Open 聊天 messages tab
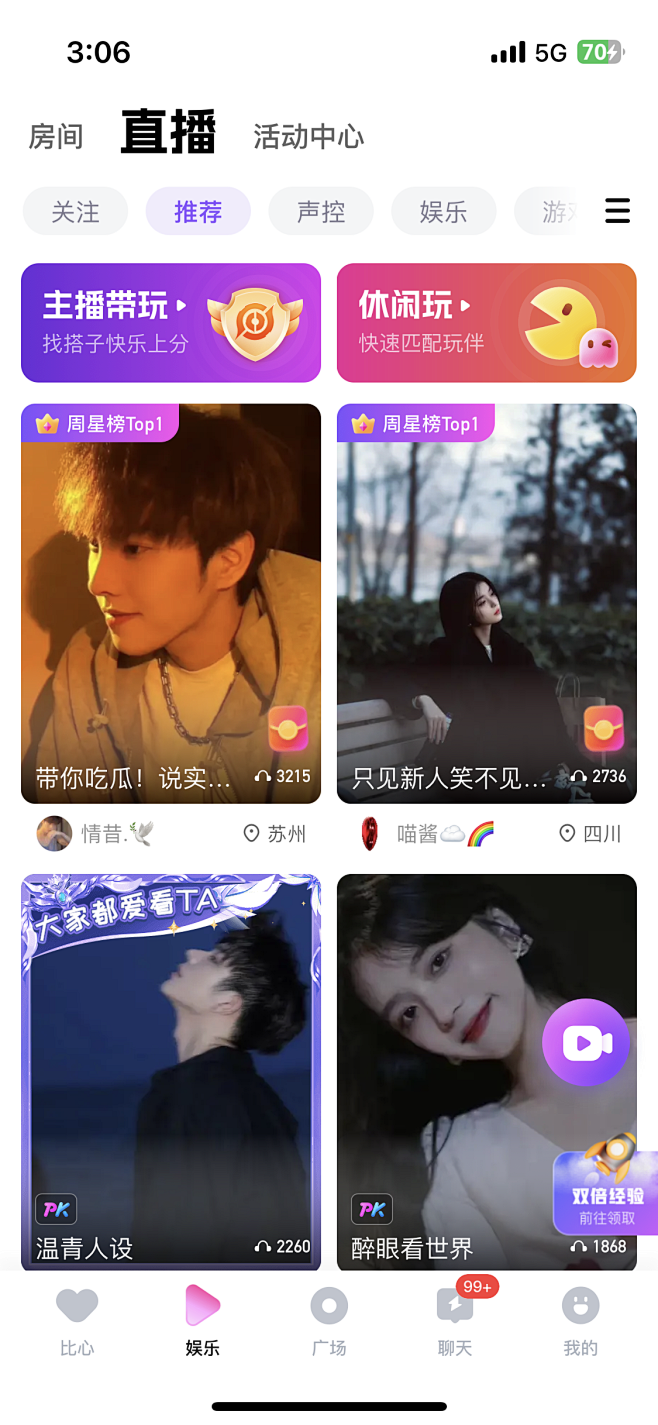 click(x=455, y=1322)
